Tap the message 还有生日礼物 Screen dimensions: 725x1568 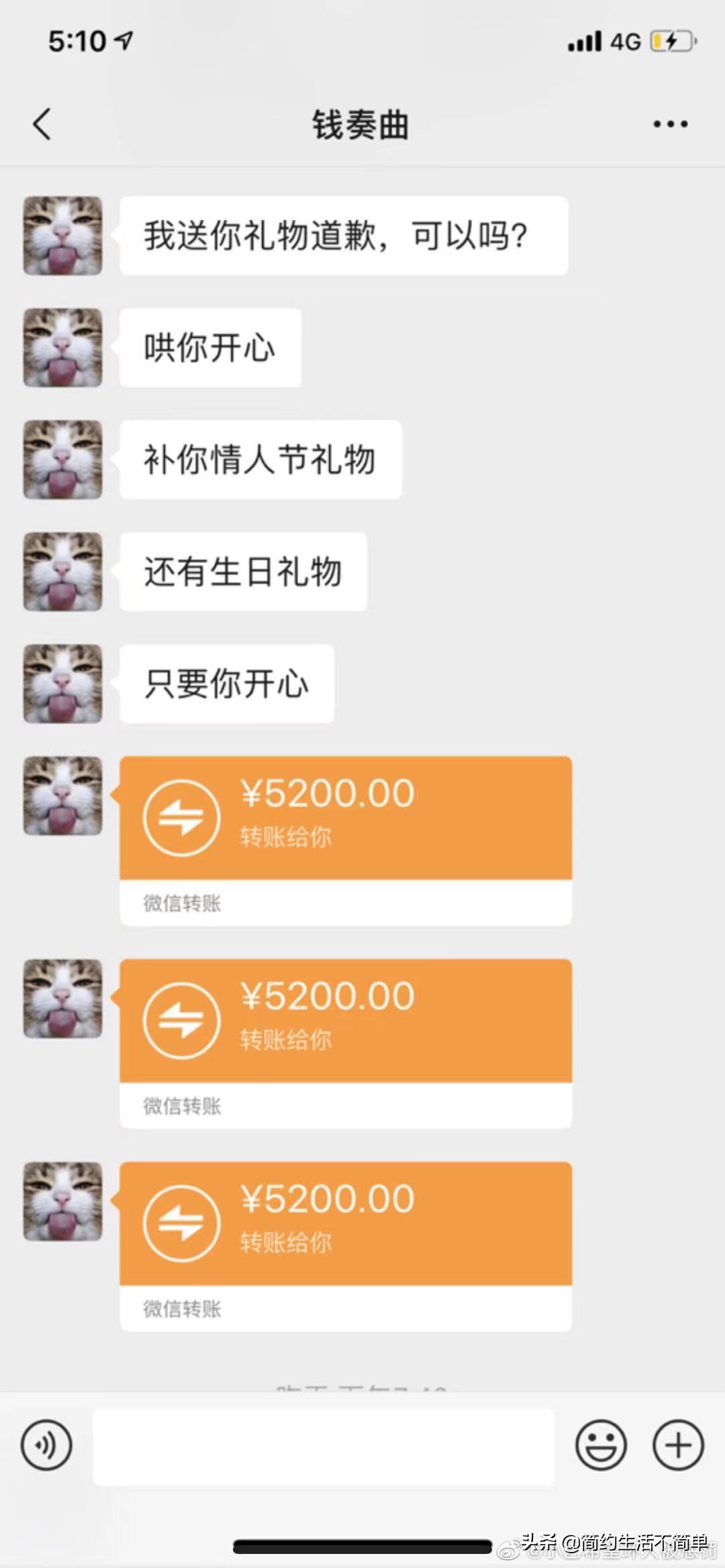[242, 571]
